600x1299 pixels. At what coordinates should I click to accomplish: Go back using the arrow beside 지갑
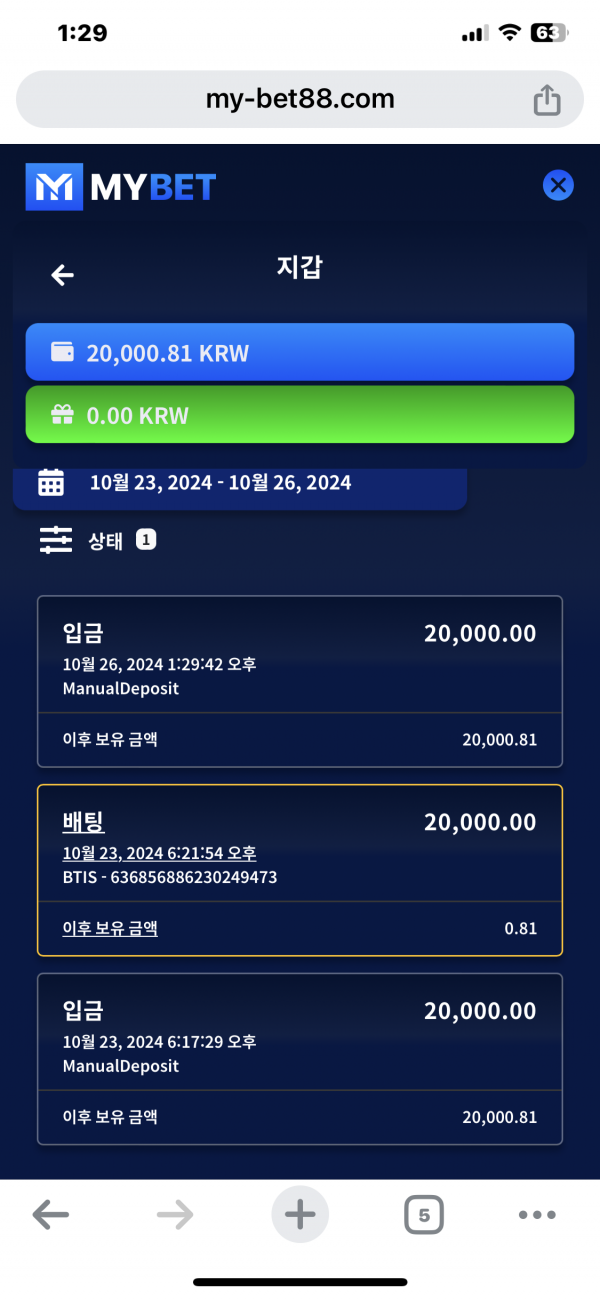(x=63, y=275)
